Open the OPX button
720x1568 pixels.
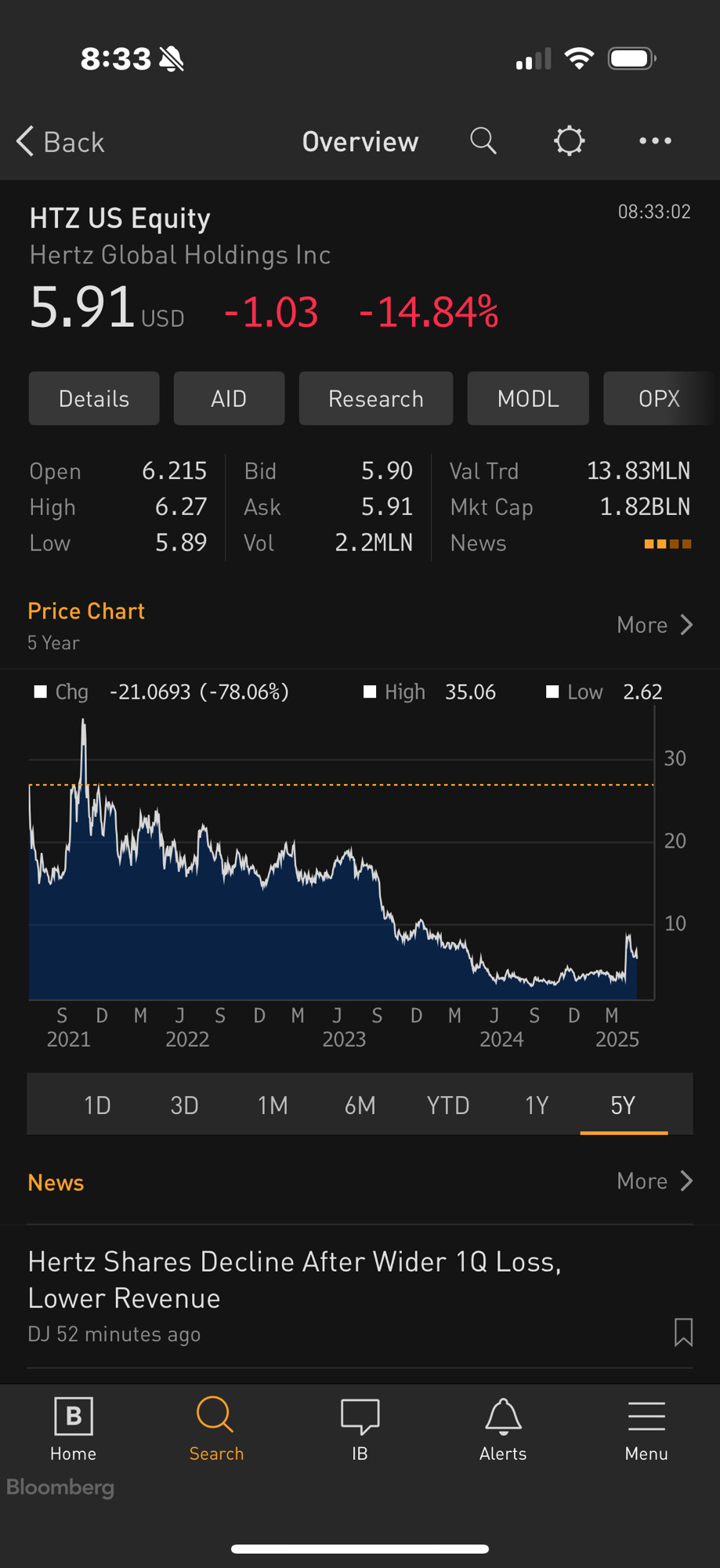point(660,398)
